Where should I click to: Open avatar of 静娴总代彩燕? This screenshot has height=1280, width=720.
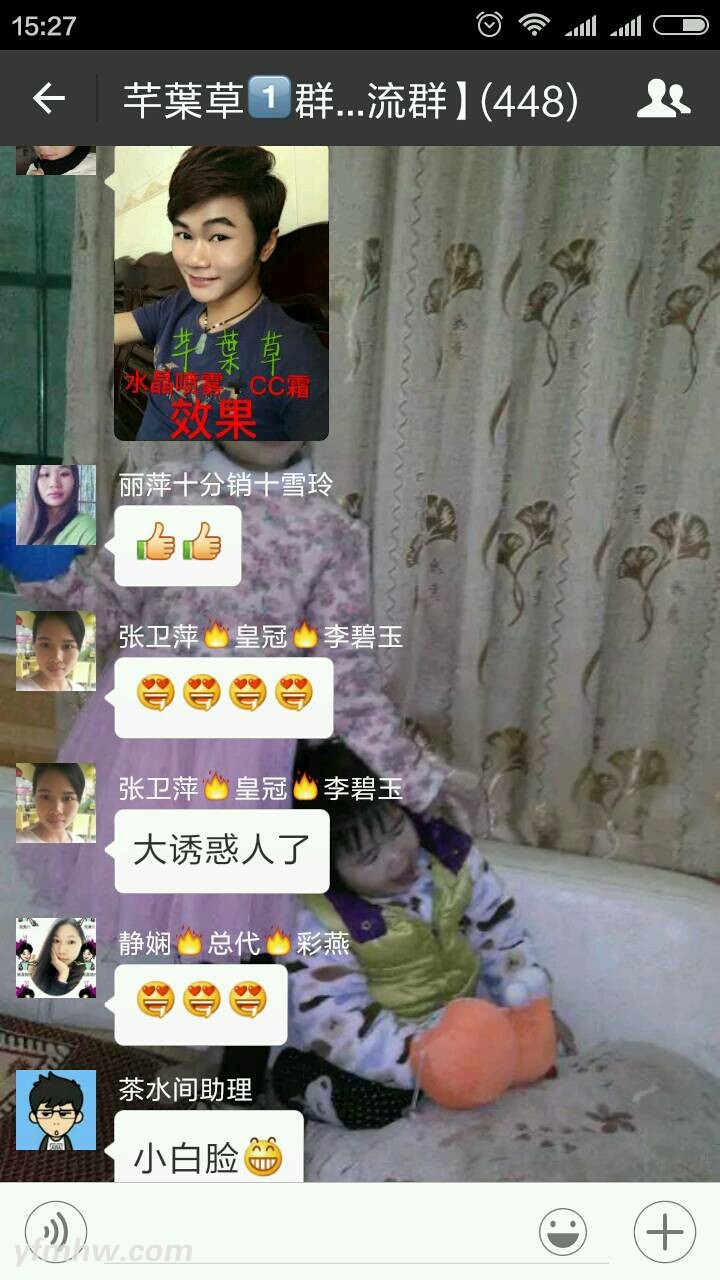tap(56, 958)
